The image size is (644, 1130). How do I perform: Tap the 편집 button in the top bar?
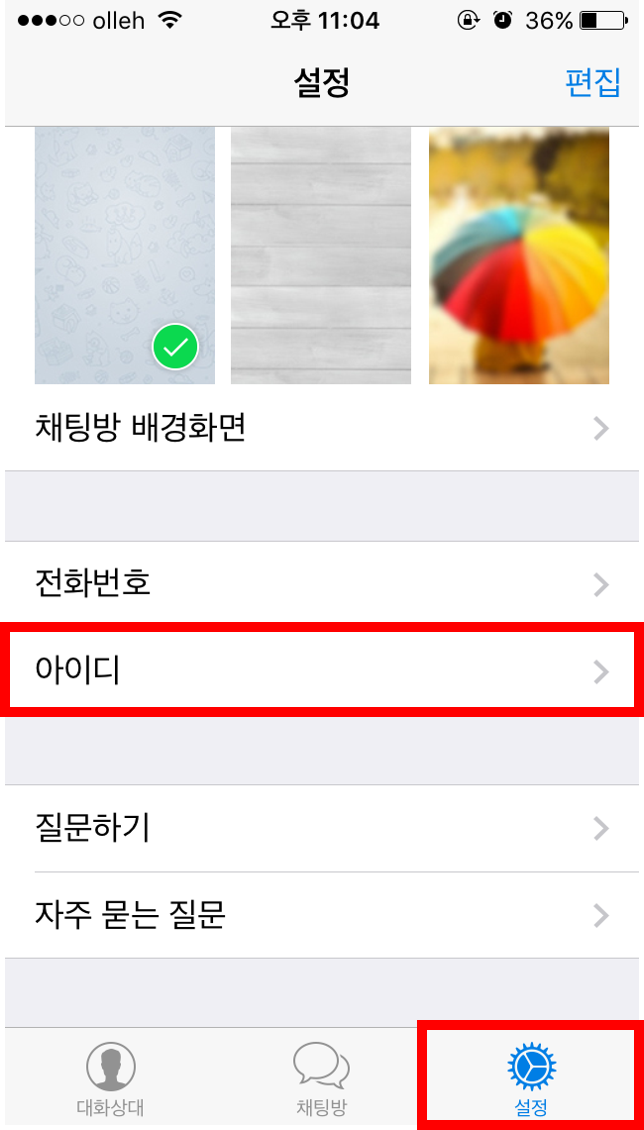[592, 83]
